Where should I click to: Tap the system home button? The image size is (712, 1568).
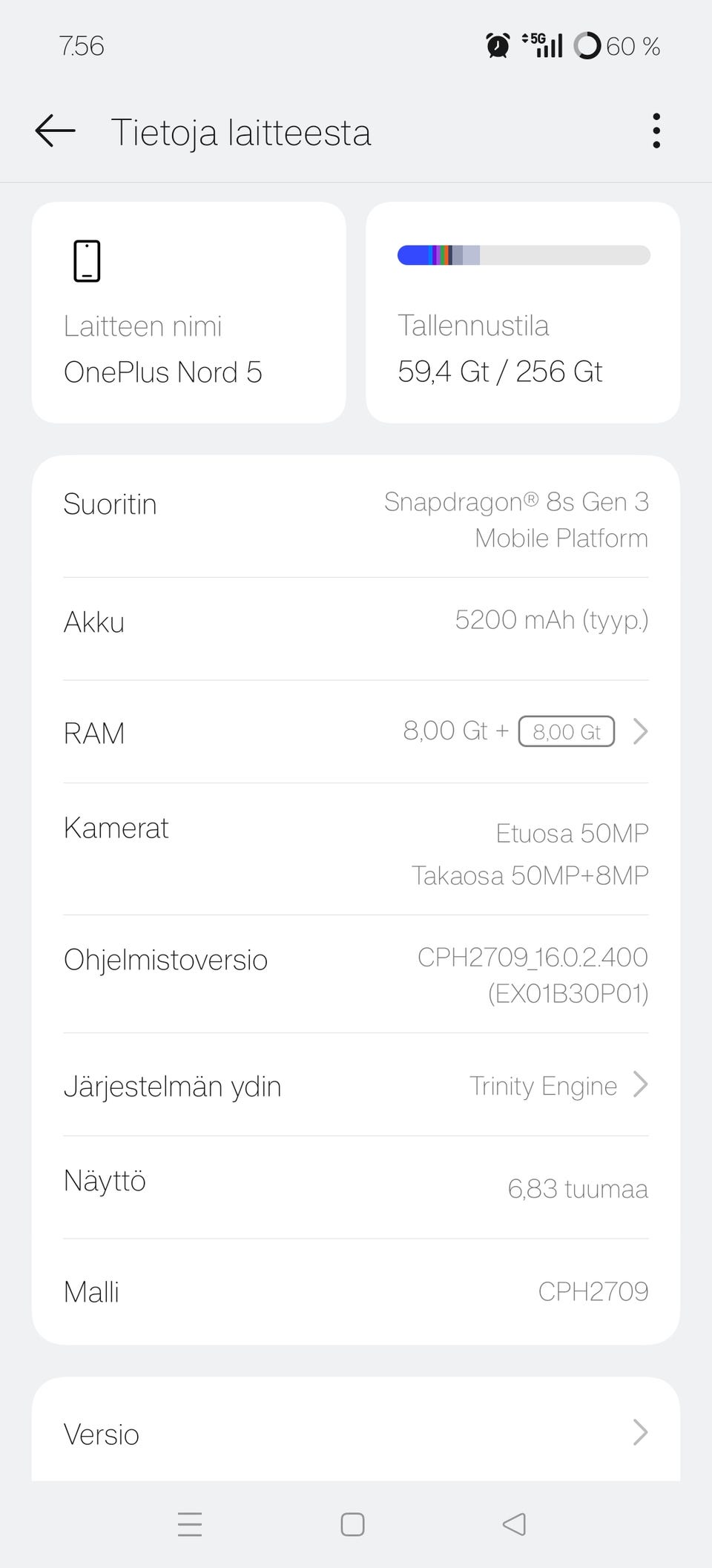352,1524
